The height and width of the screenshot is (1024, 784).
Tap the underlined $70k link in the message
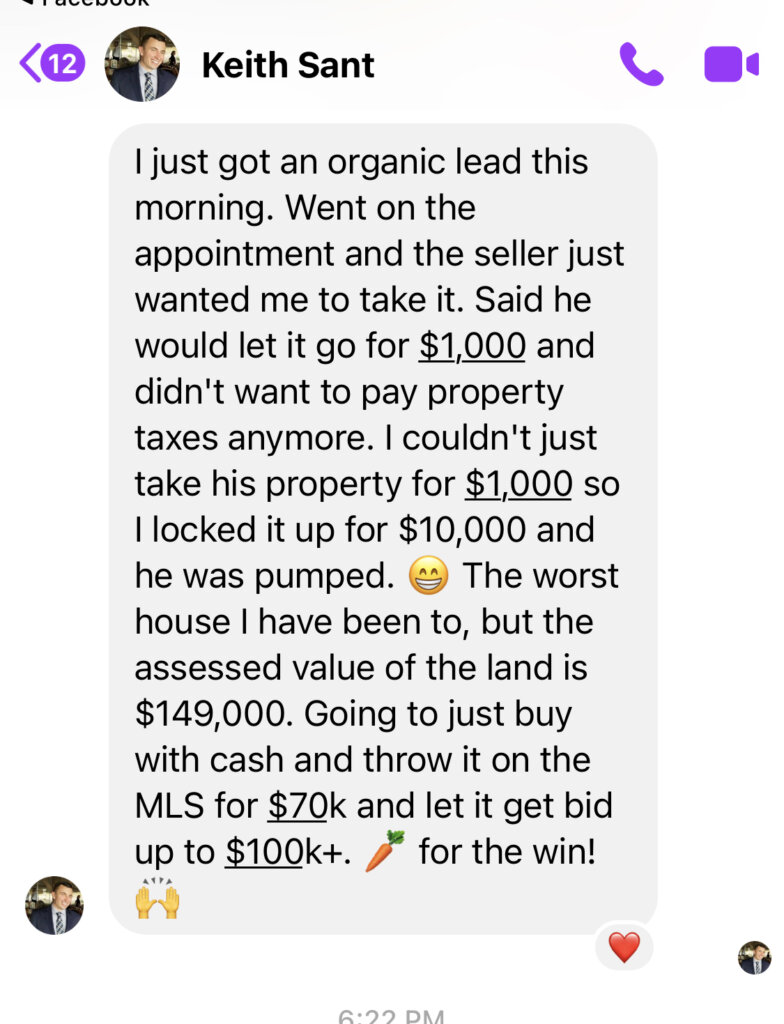point(296,805)
